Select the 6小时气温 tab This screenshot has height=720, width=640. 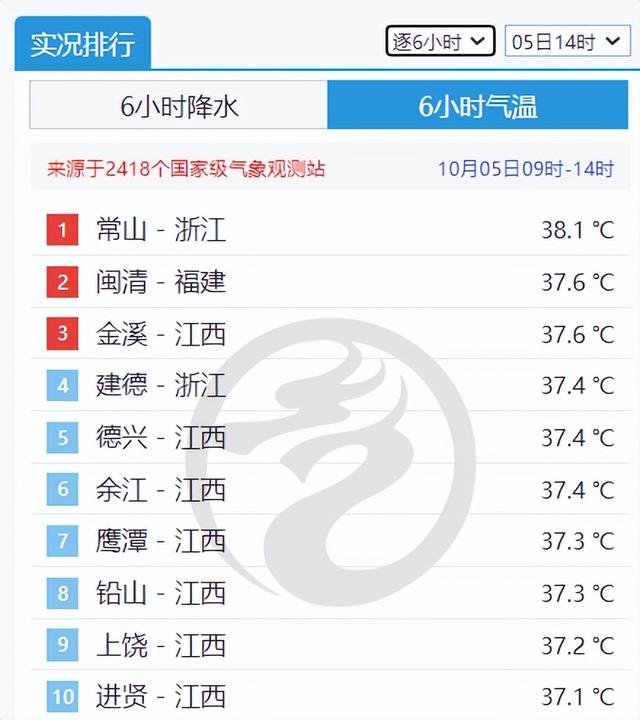(x=478, y=106)
